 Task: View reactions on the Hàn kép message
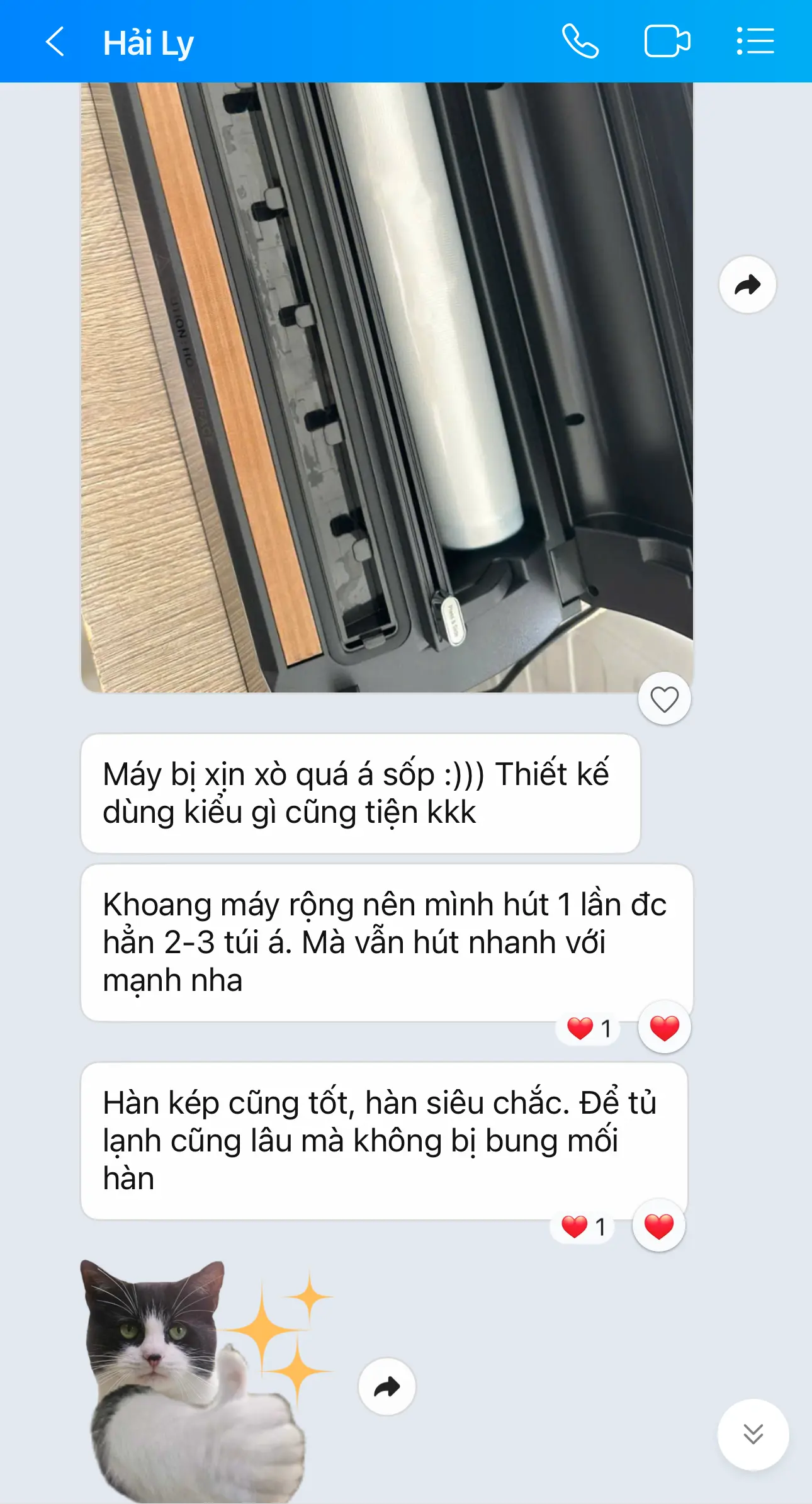pos(584,1226)
